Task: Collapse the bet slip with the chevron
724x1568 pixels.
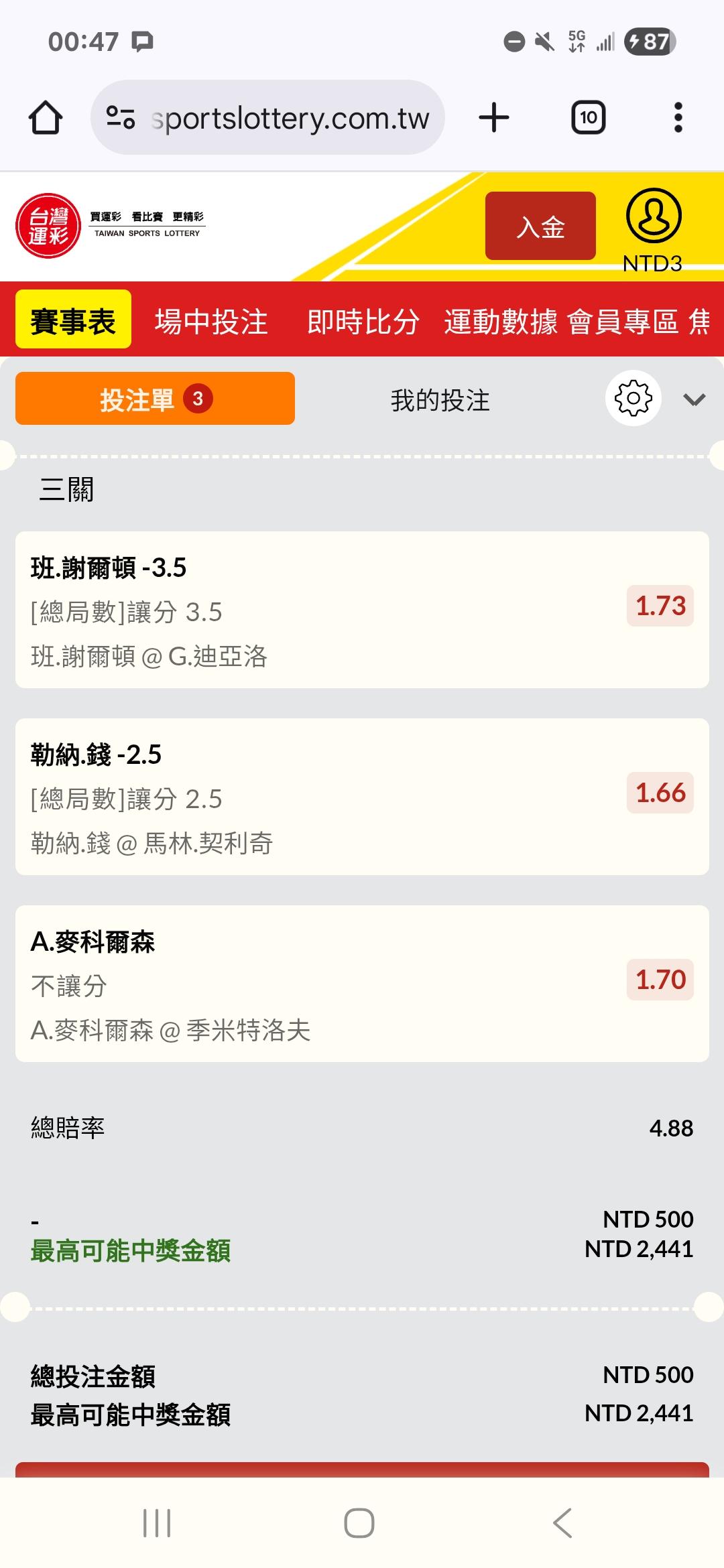Action: pos(694,400)
